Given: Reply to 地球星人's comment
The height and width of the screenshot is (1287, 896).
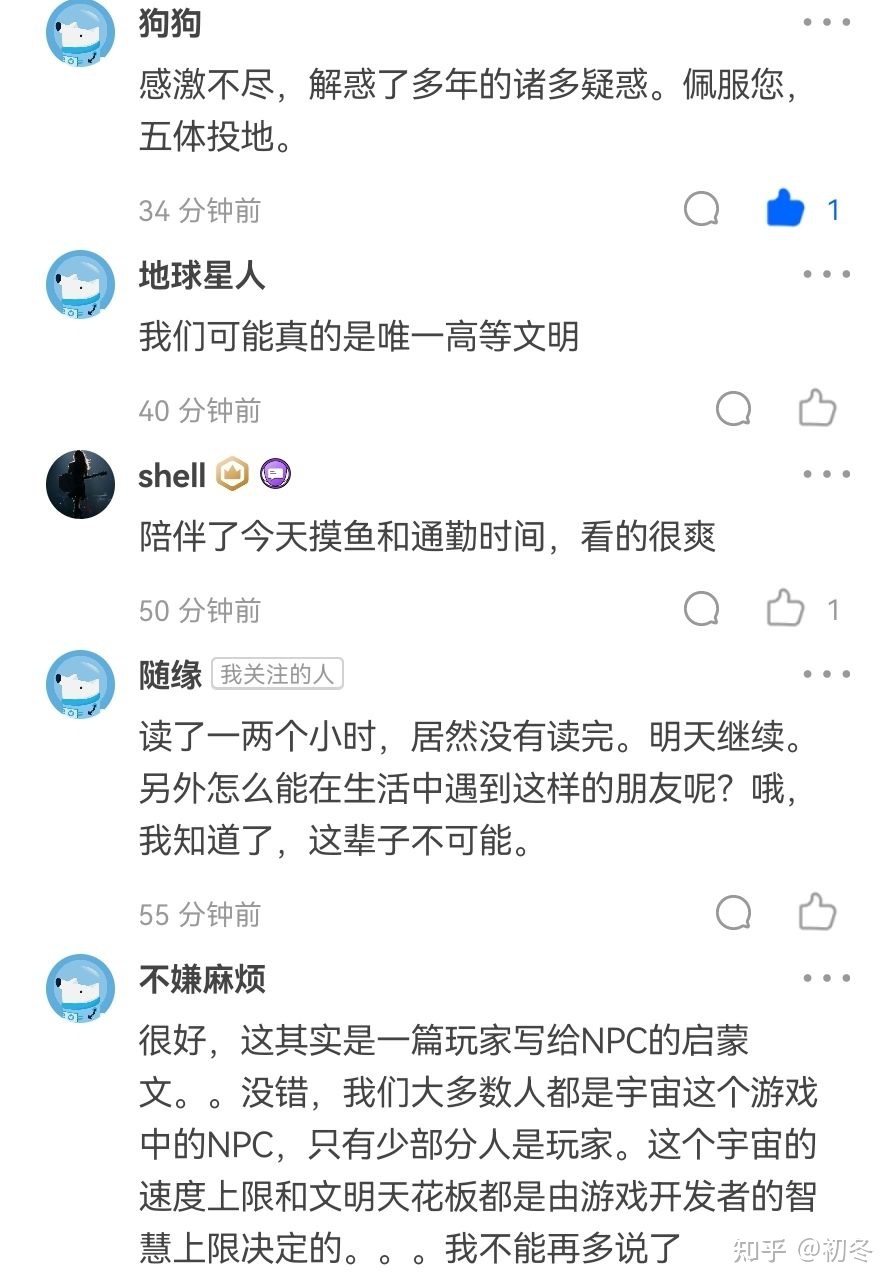Looking at the screenshot, I should 735,409.
